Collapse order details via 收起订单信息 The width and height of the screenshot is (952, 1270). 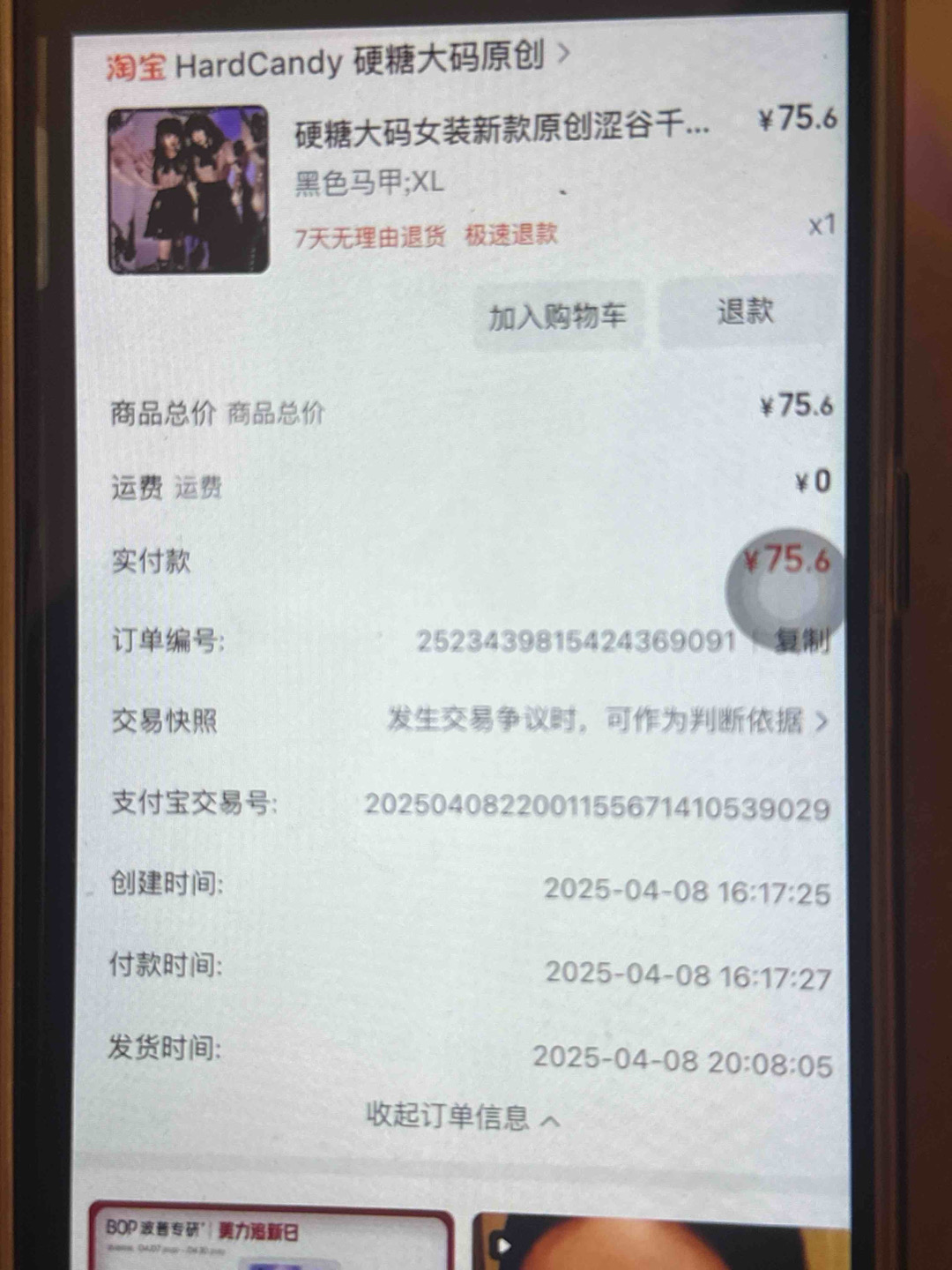pos(462,1117)
